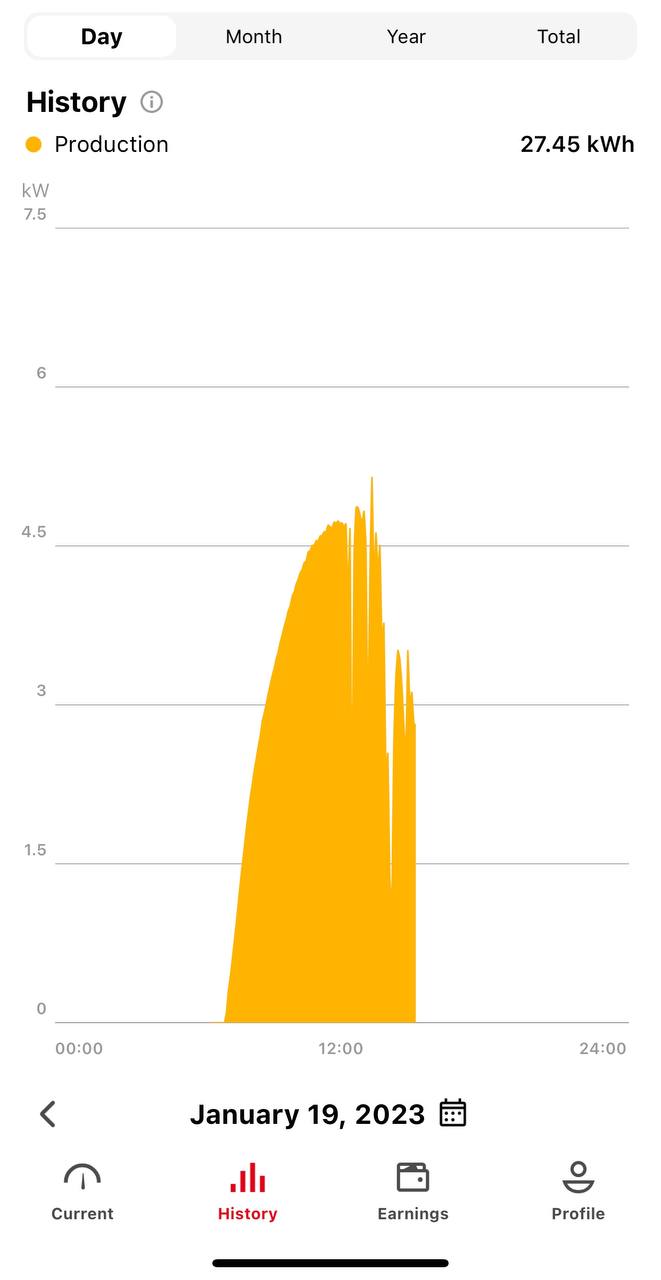Go to the previous day
The width and height of the screenshot is (661, 1280).
pyautogui.click(x=48, y=1113)
